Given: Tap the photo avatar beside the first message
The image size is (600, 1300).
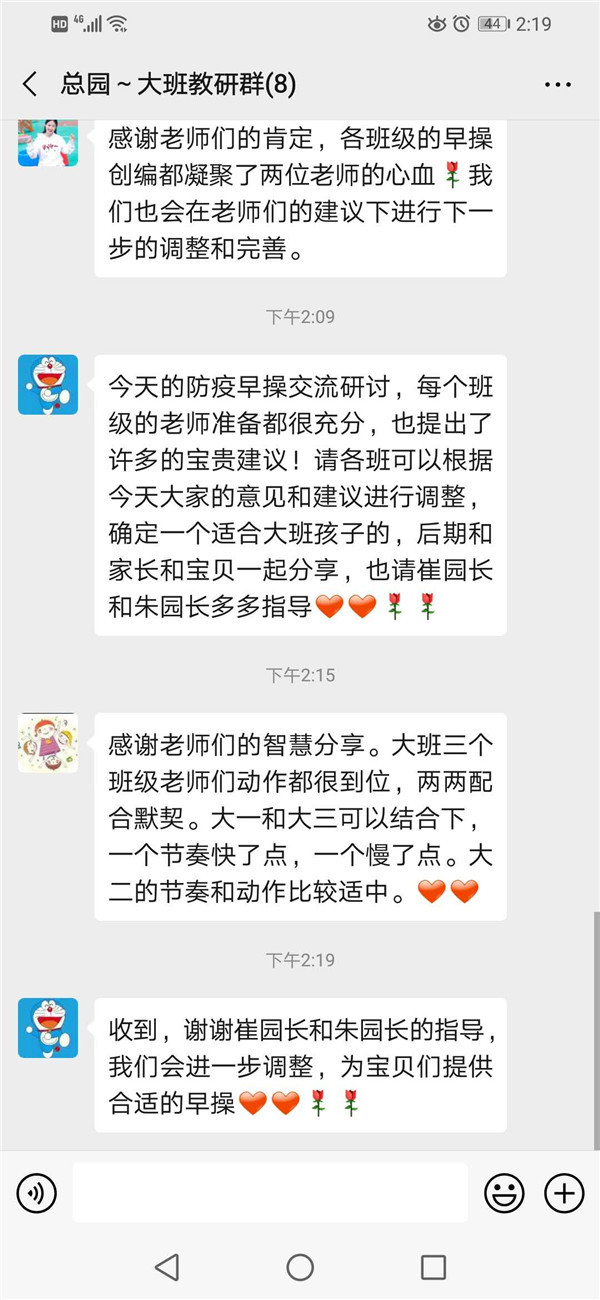Looking at the screenshot, I should 48,142.
